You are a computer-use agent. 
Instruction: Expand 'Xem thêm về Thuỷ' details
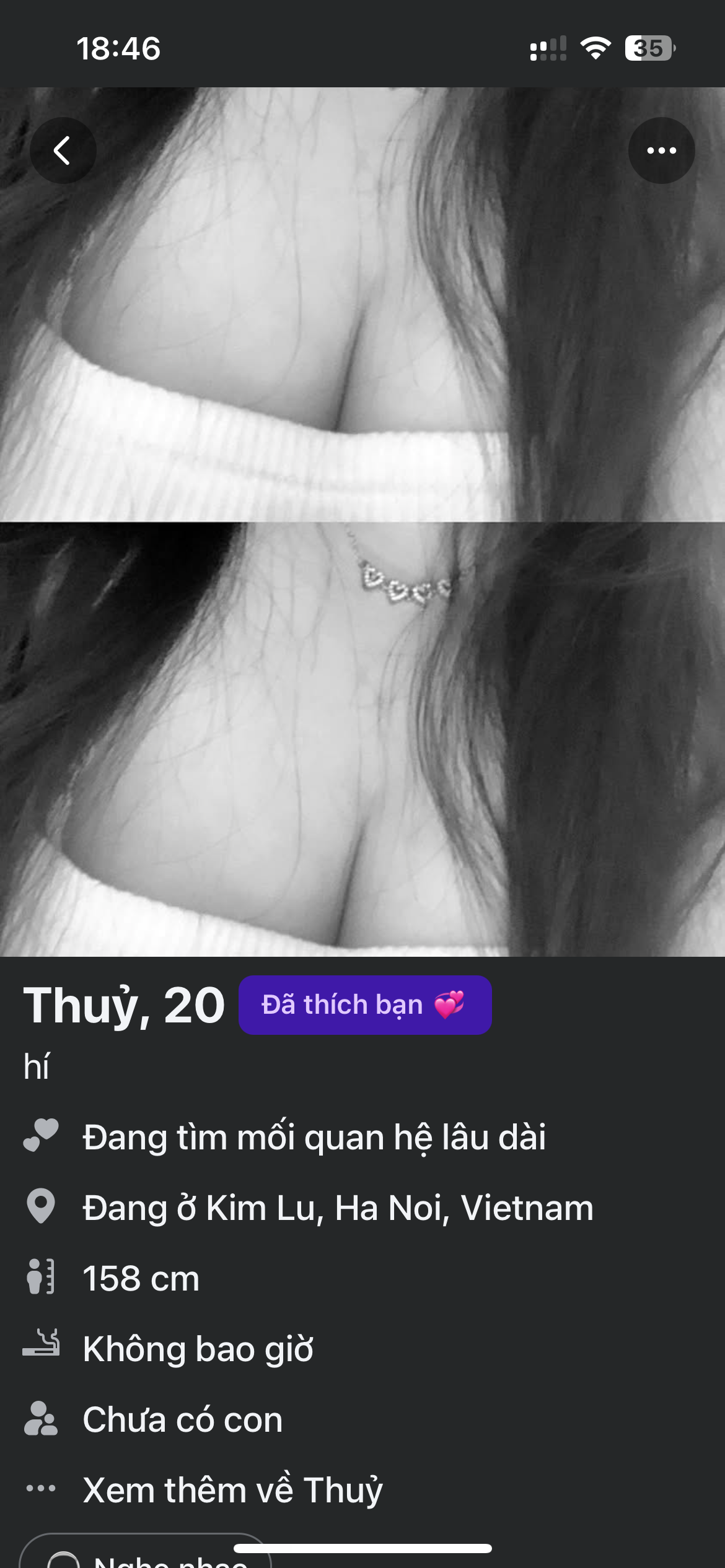[232, 1489]
